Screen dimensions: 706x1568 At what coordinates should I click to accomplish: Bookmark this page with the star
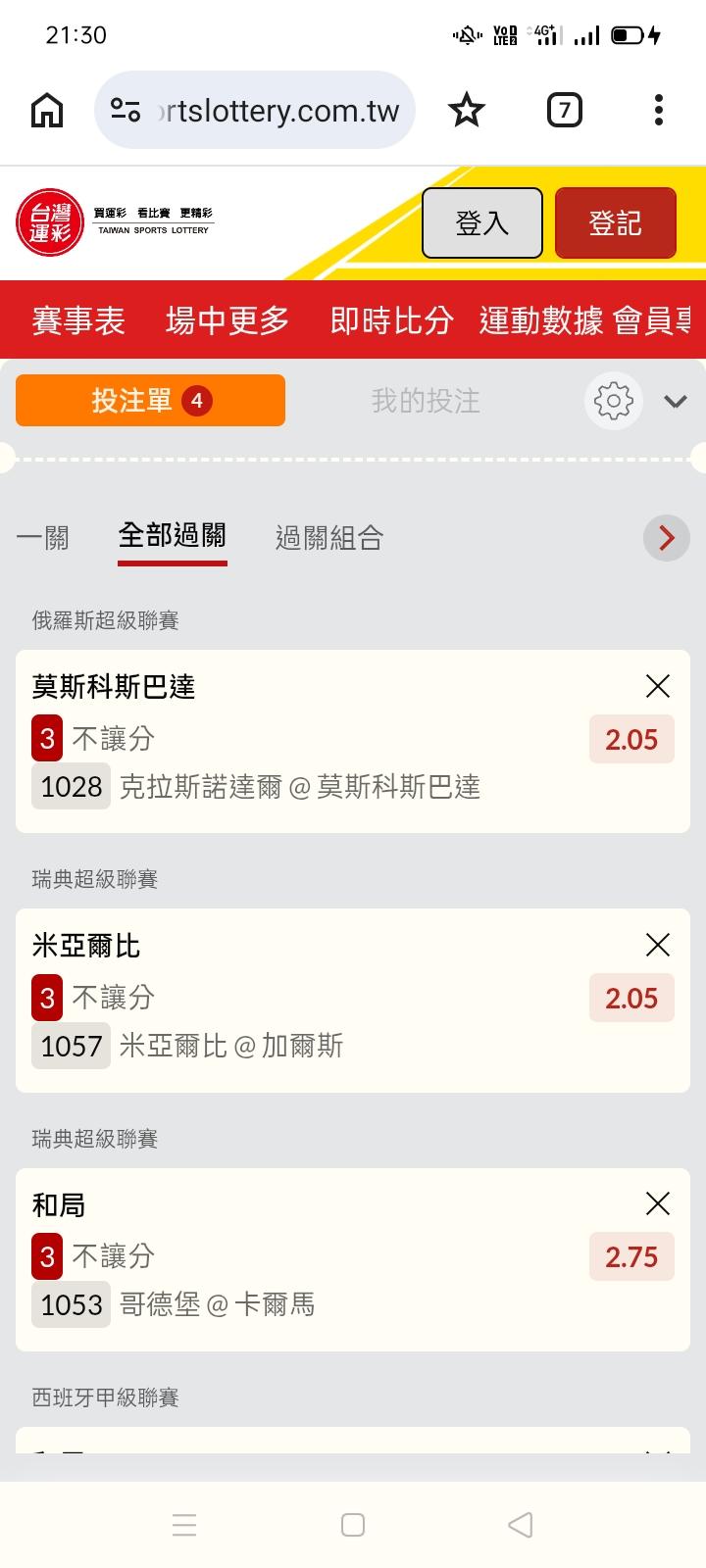tap(466, 111)
